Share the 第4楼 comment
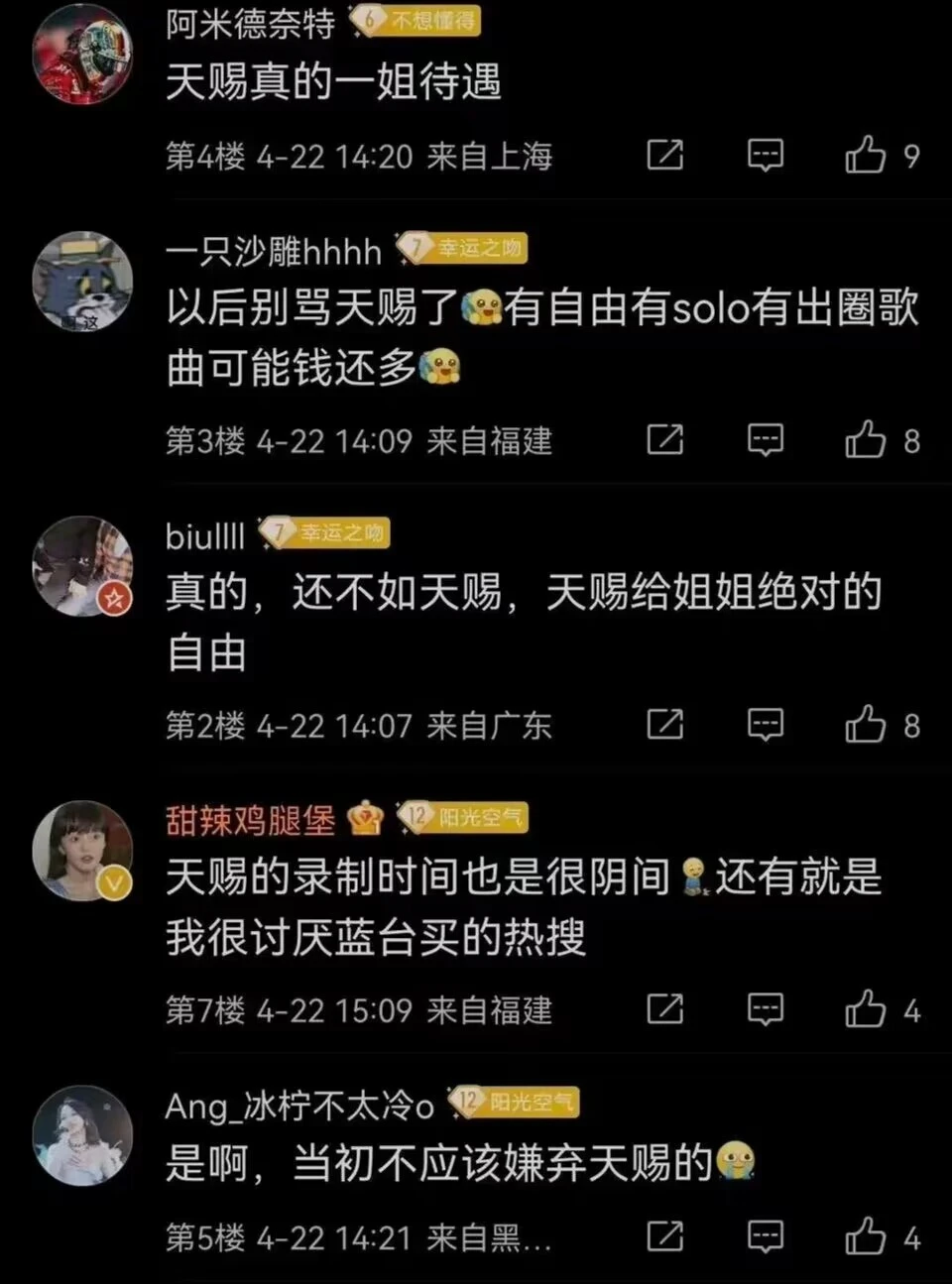Viewport: 952px width, 1284px height. click(664, 156)
